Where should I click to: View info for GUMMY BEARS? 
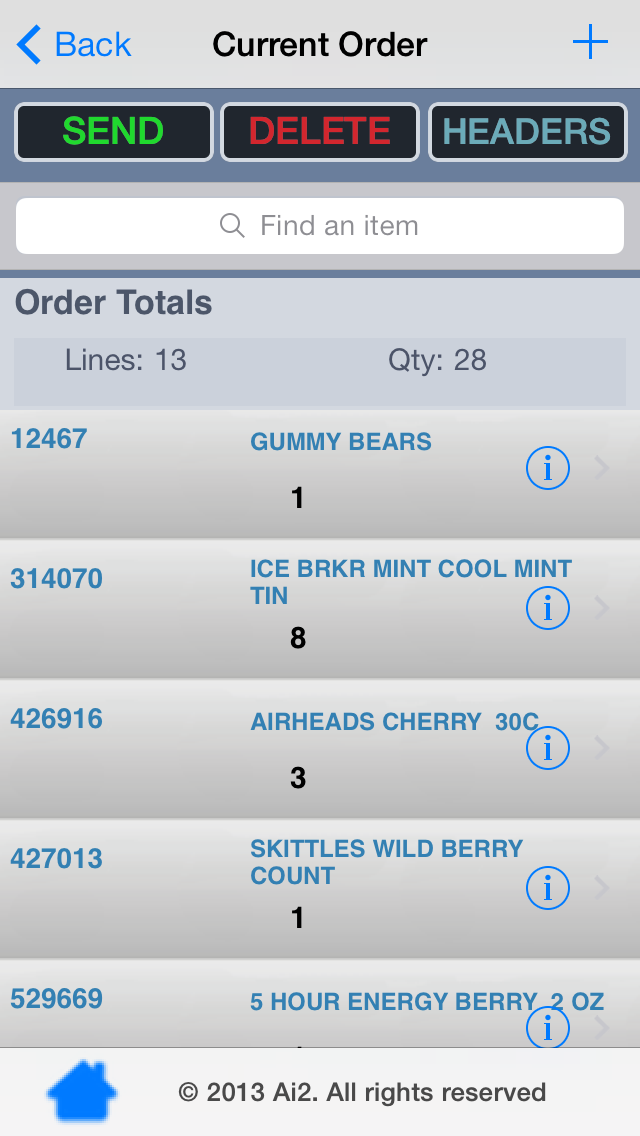click(547, 468)
